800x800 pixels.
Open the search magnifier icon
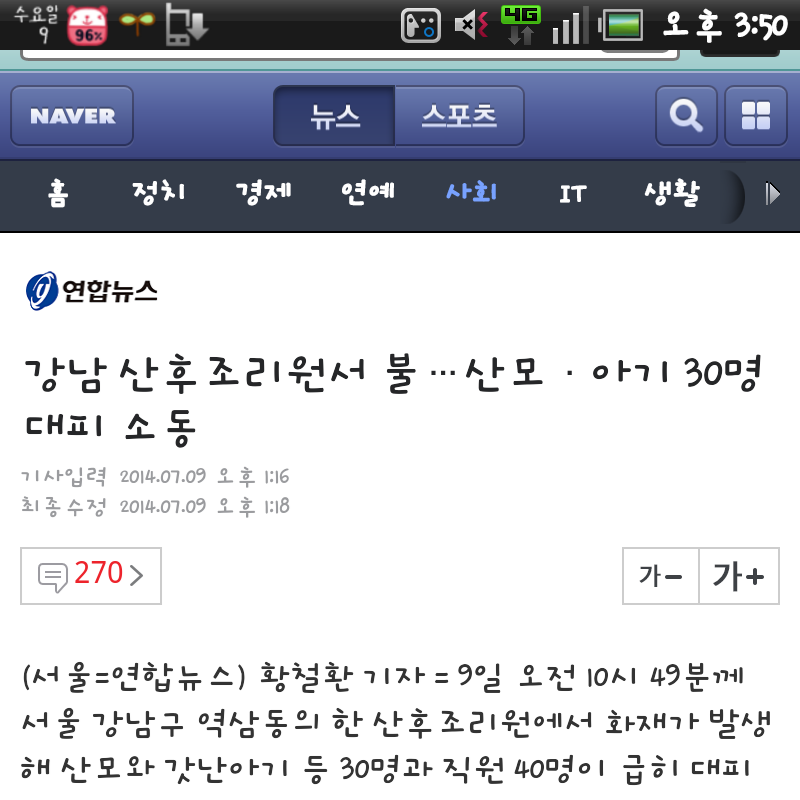(685, 116)
